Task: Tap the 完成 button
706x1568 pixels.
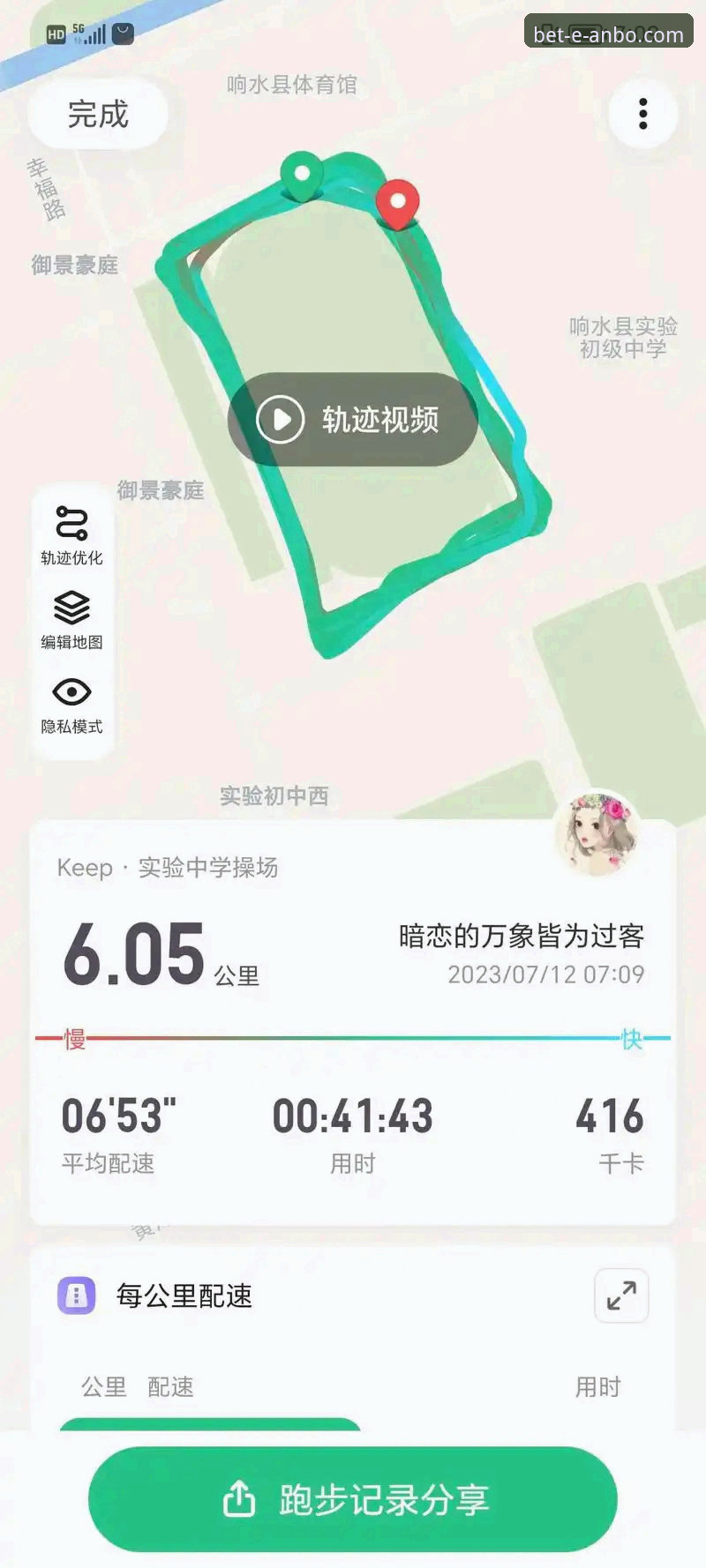Action: pos(97,115)
